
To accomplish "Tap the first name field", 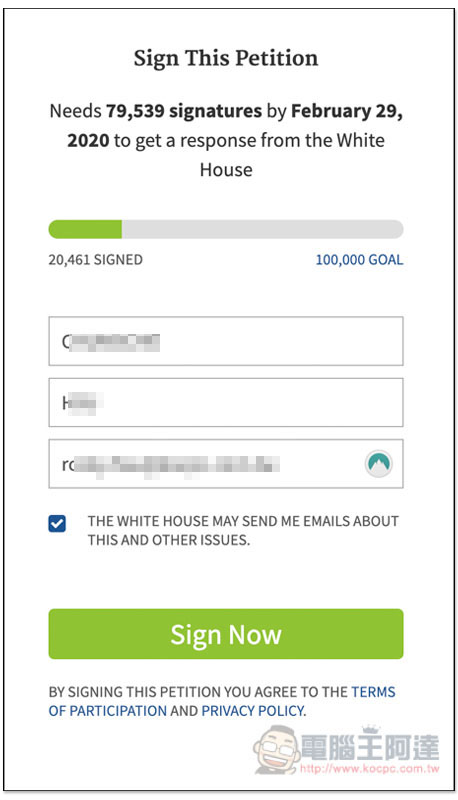I will 226,341.
